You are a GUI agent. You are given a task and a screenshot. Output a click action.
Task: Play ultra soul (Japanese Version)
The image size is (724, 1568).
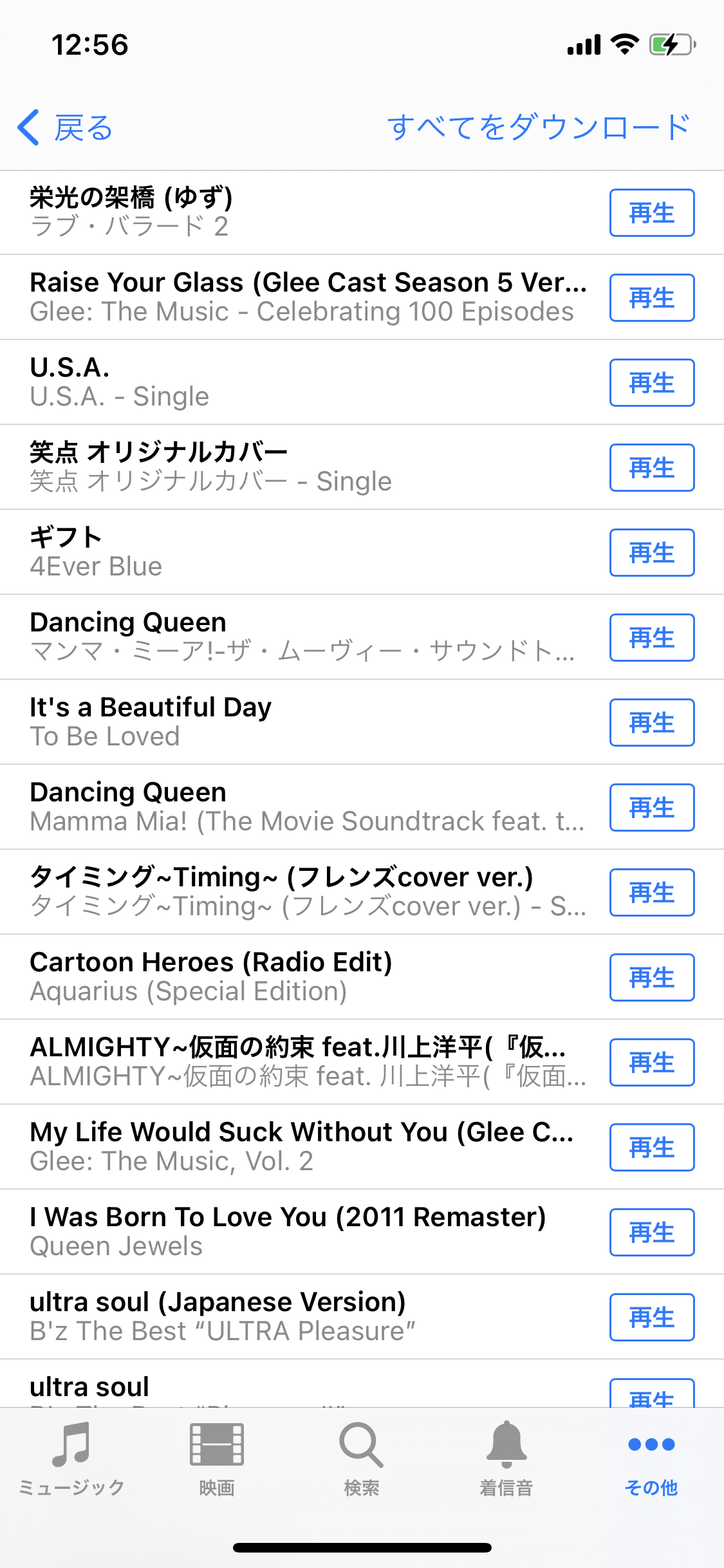pyautogui.click(x=651, y=1318)
